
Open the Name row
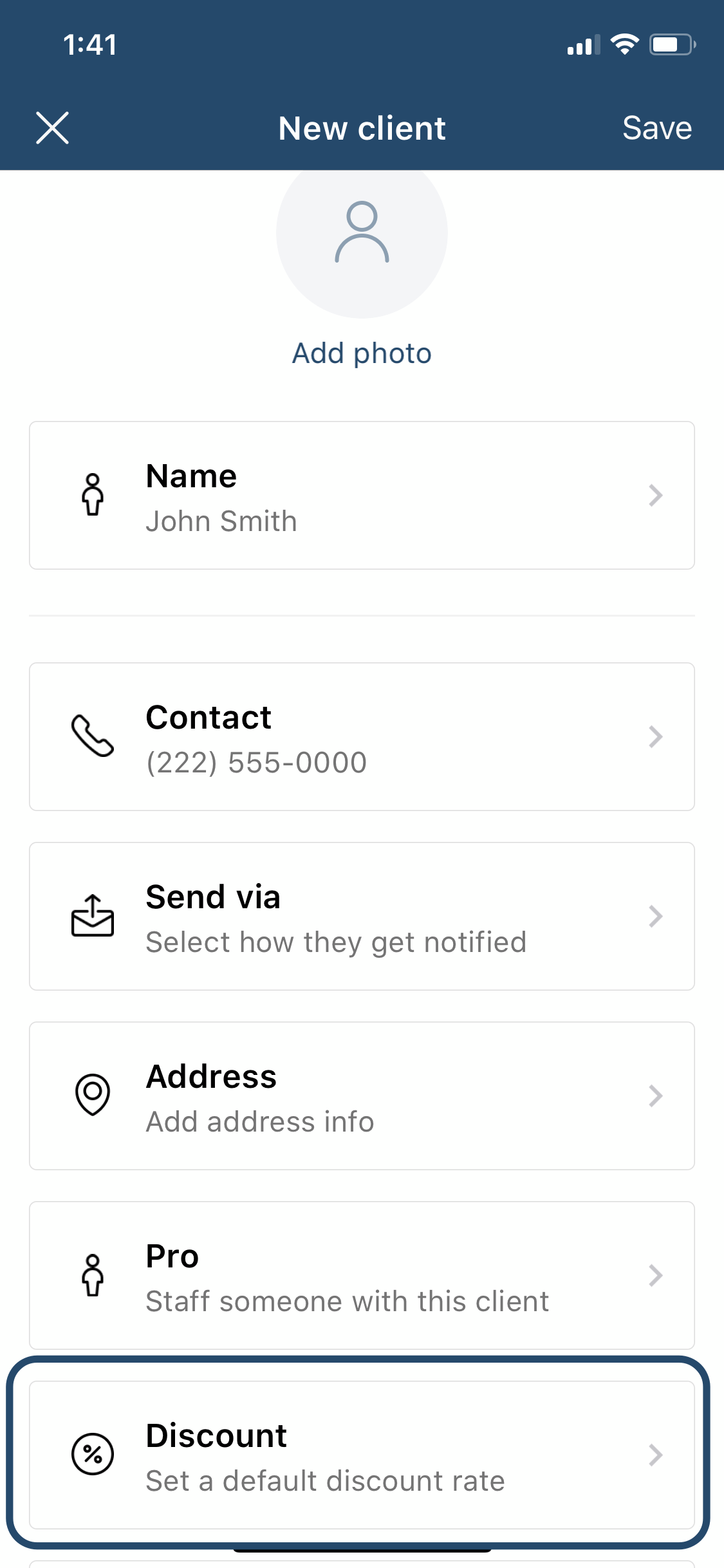tap(362, 496)
